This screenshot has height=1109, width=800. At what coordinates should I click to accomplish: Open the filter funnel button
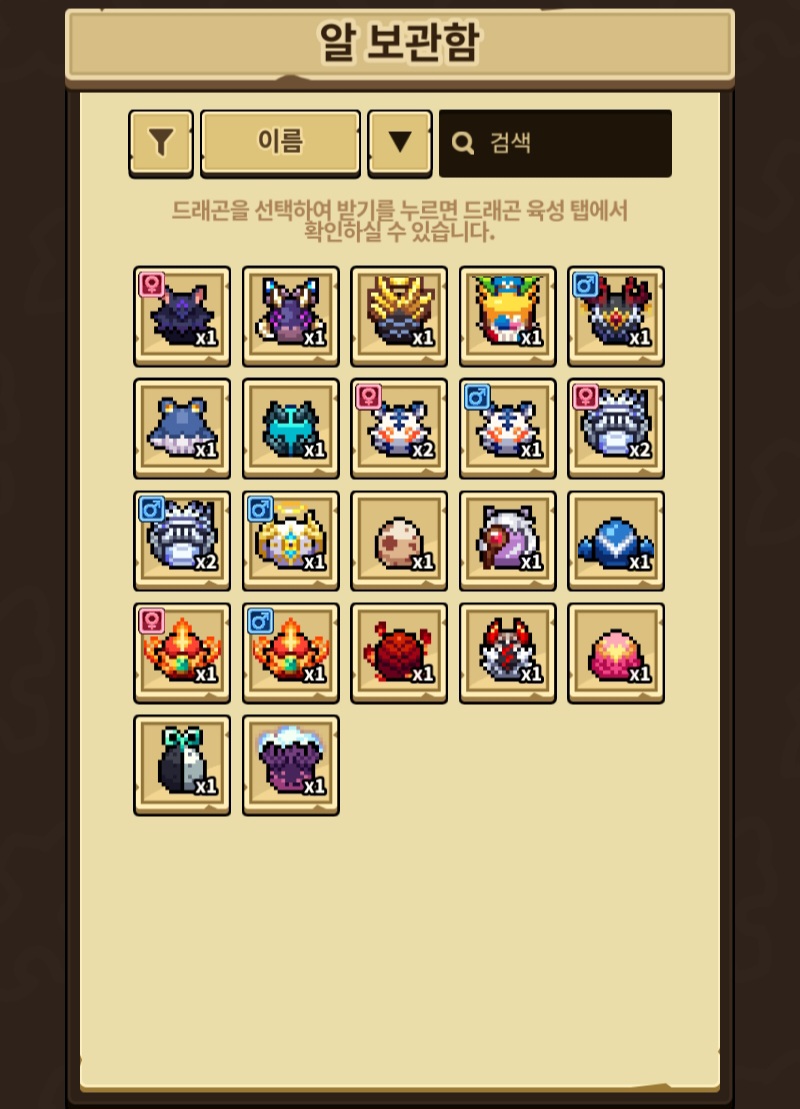160,142
